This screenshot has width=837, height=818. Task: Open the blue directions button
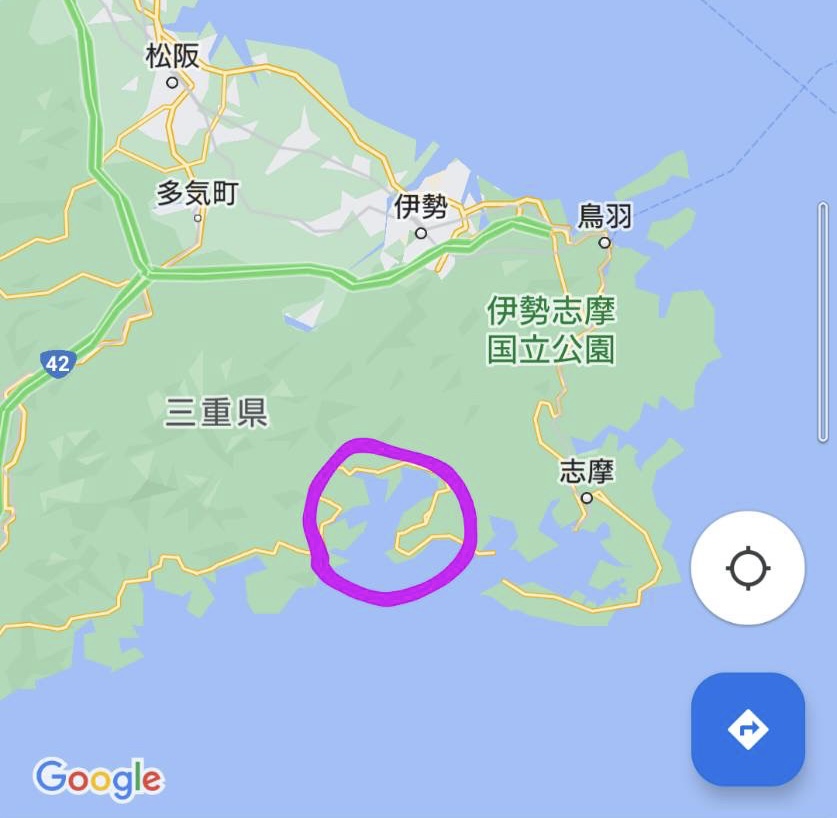tap(747, 728)
